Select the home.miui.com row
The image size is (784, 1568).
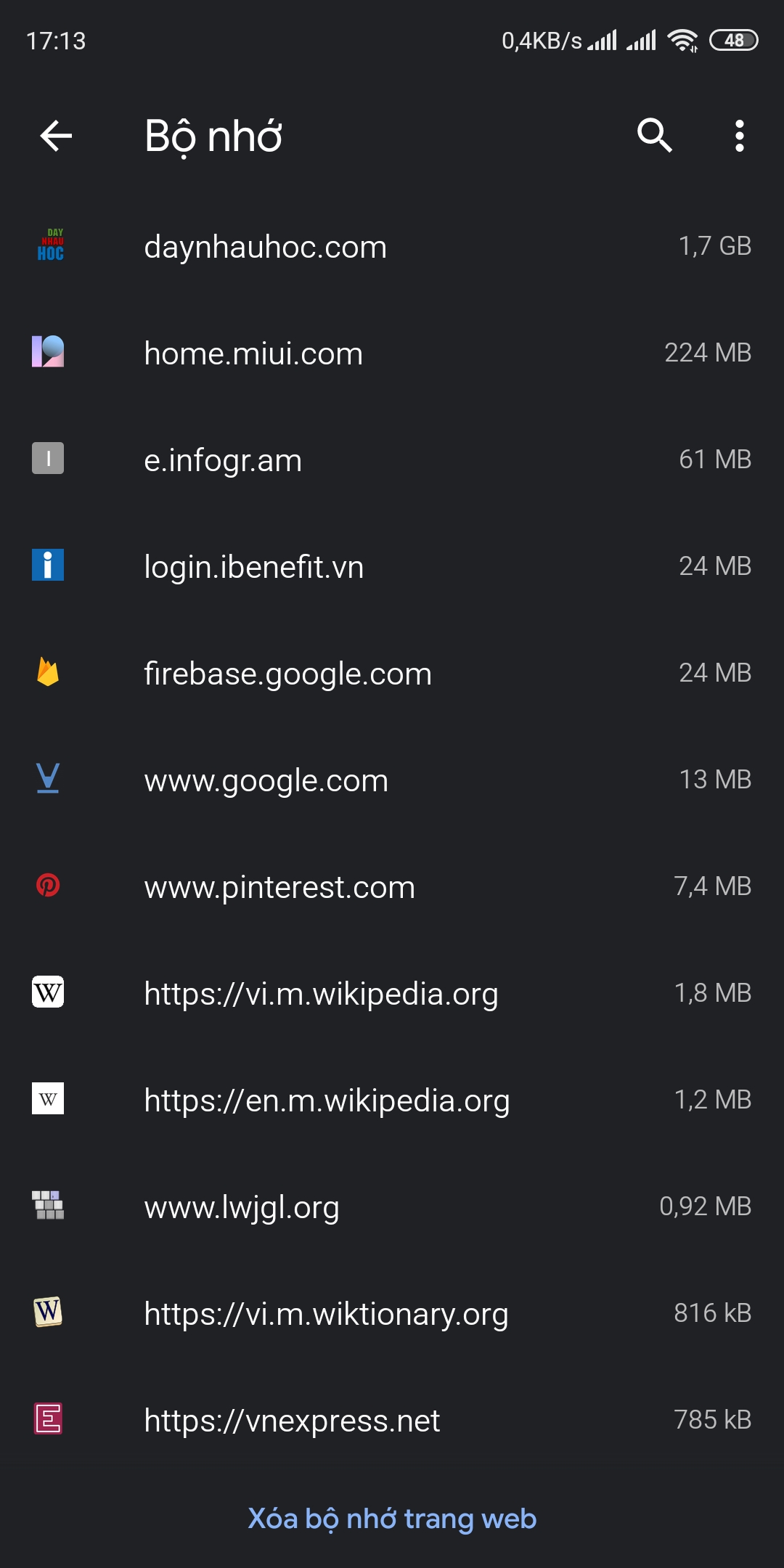392,354
